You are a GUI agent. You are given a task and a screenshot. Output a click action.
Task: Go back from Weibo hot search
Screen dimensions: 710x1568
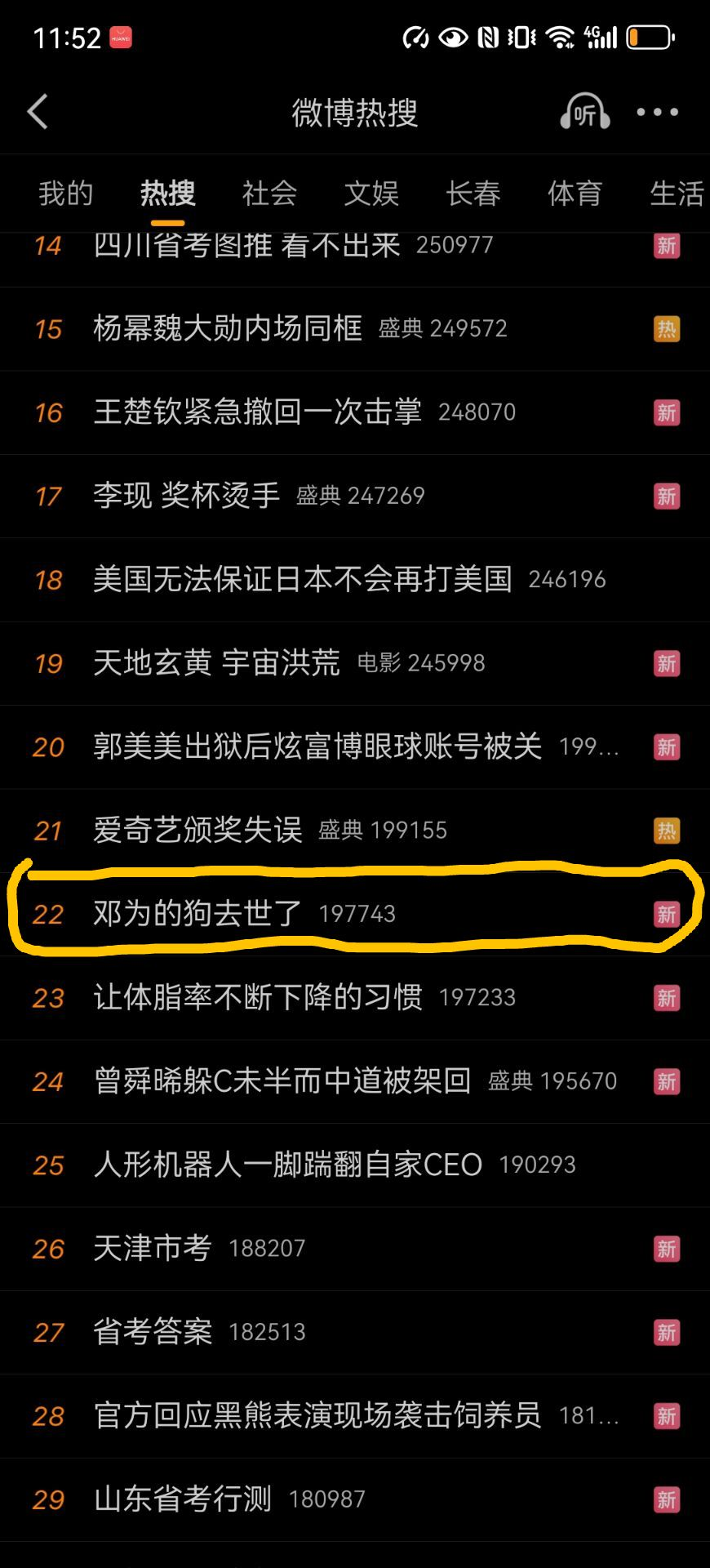(38, 112)
